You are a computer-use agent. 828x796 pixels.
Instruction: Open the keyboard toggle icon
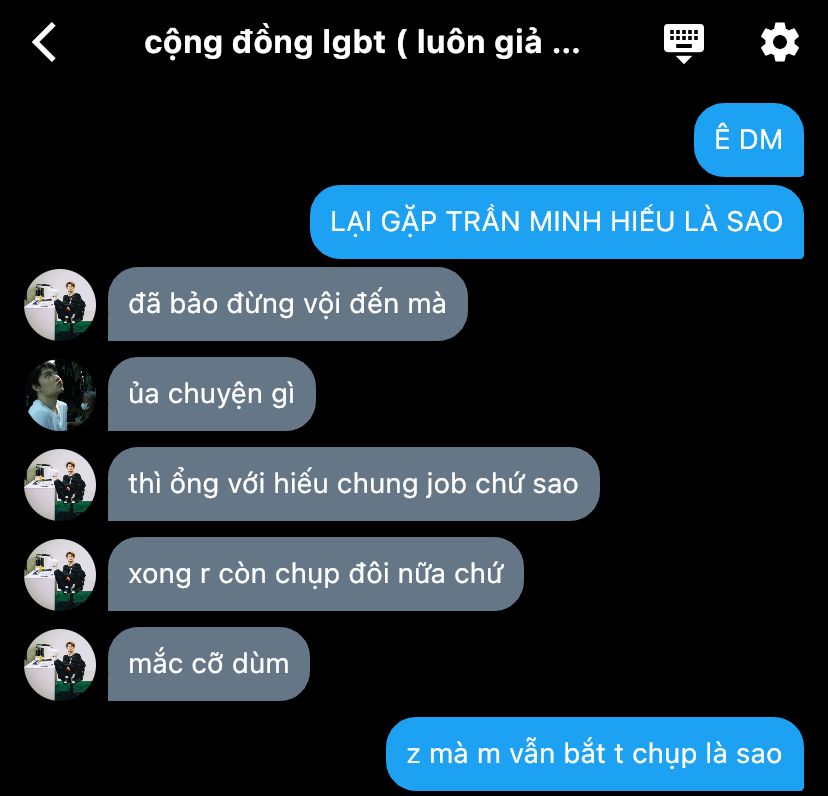click(684, 43)
